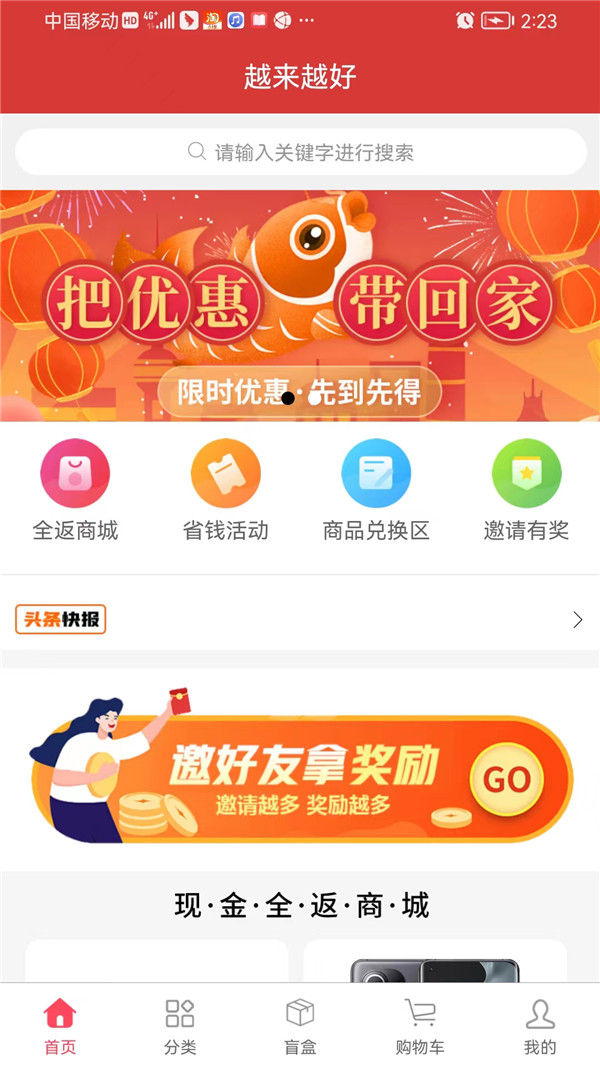Tap the keyword search box

pyautogui.click(x=300, y=152)
